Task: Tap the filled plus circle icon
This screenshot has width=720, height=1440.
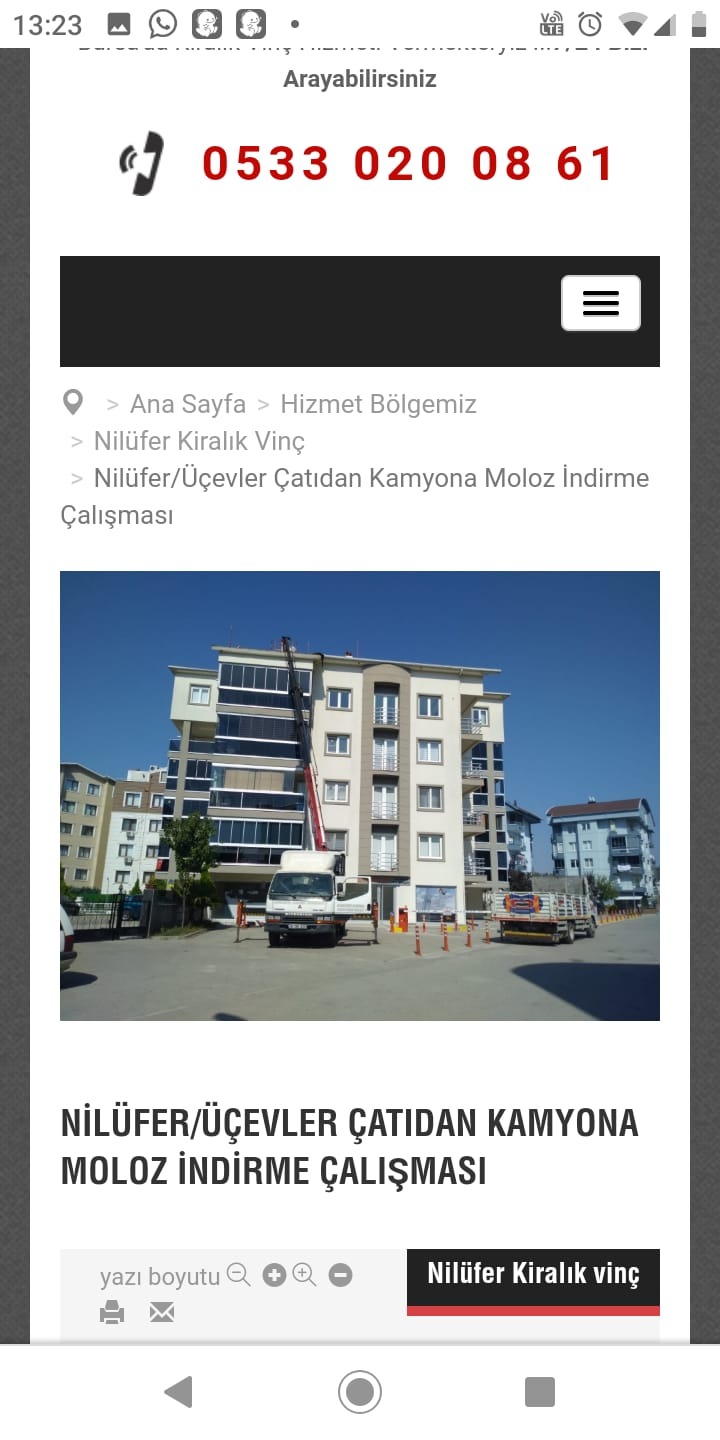Action: 274,1275
